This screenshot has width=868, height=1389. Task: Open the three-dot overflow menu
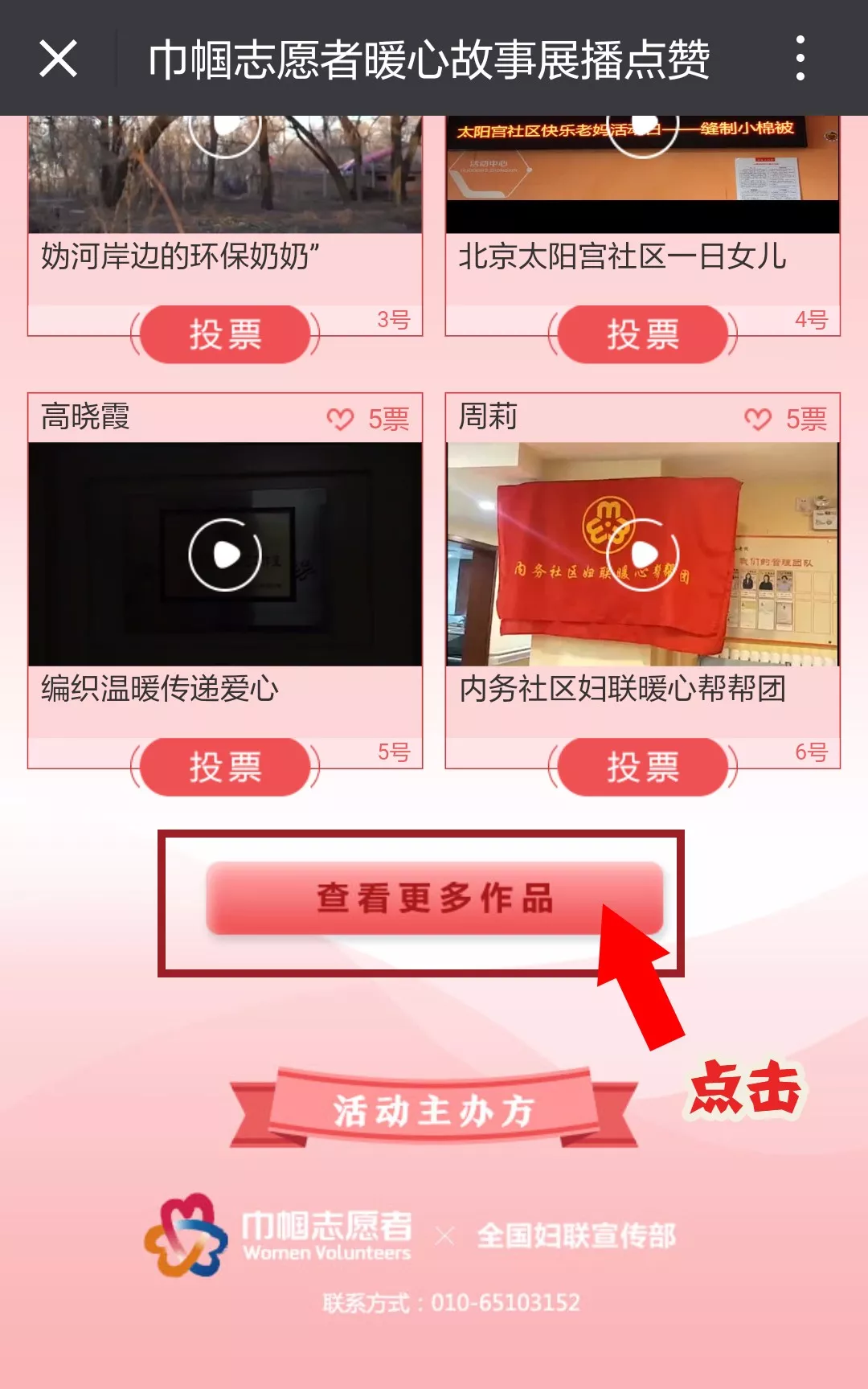tap(800, 58)
